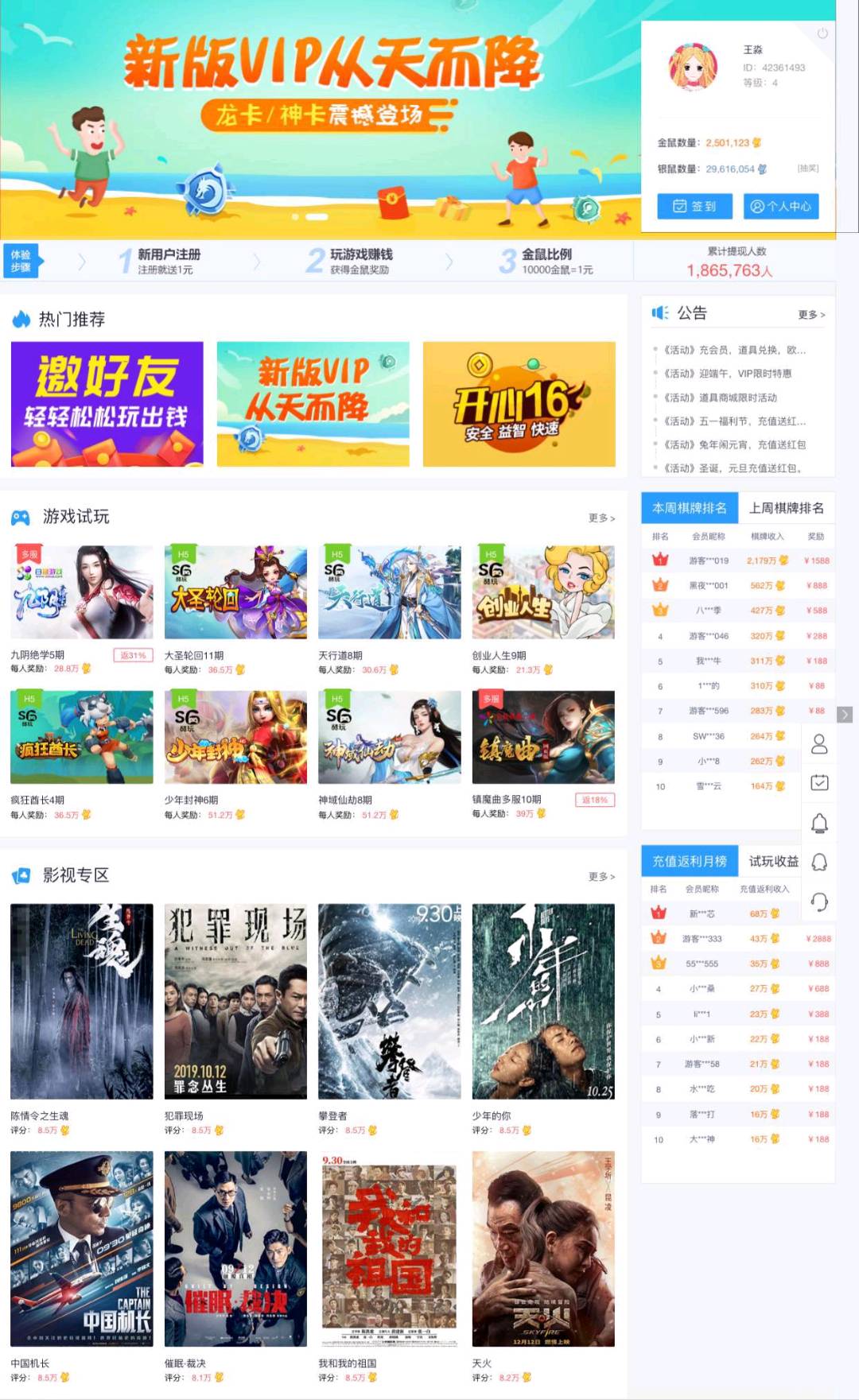Screen dimensions: 859x1400
Task: View more games in 游戏试玩
Action: 601,518
